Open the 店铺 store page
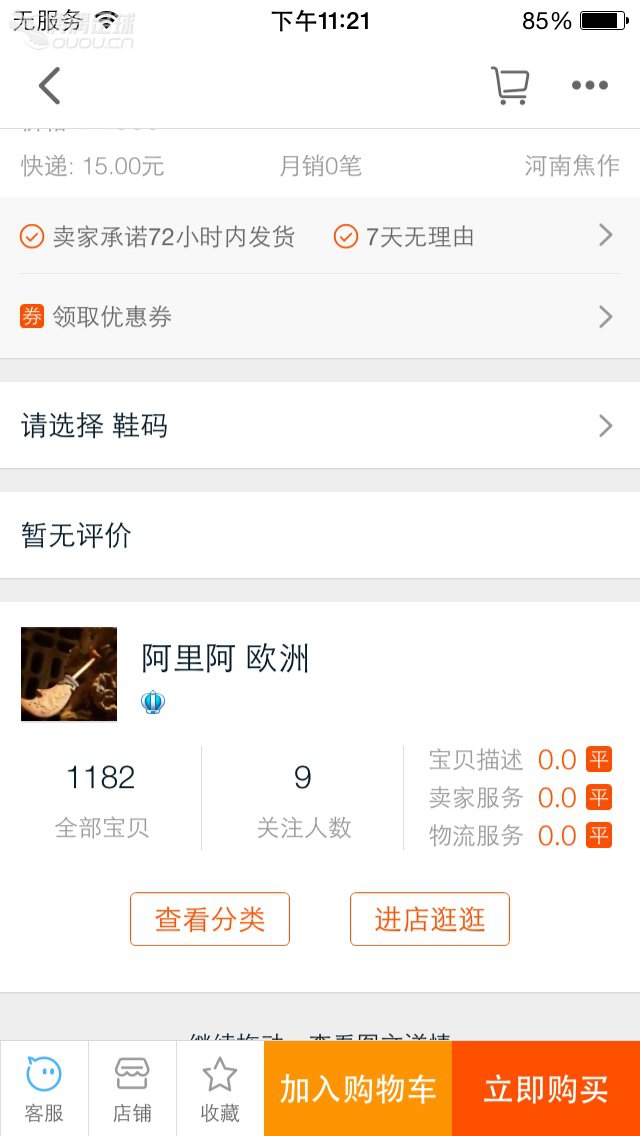The image size is (640, 1136). tap(132, 1088)
